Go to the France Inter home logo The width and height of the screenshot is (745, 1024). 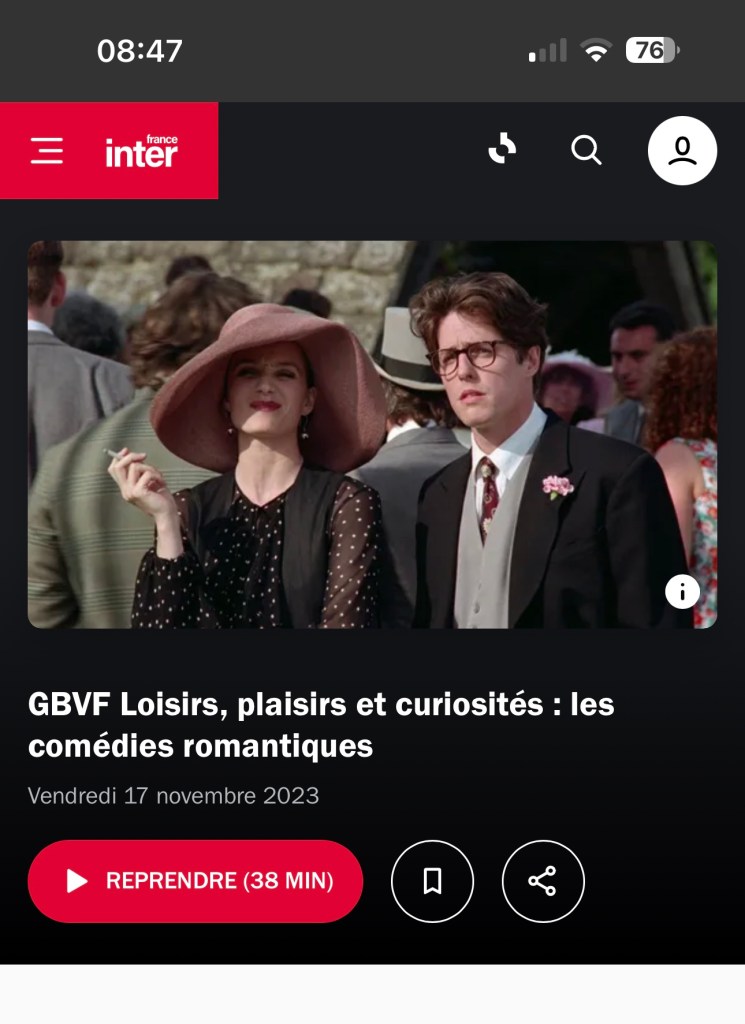(141, 151)
